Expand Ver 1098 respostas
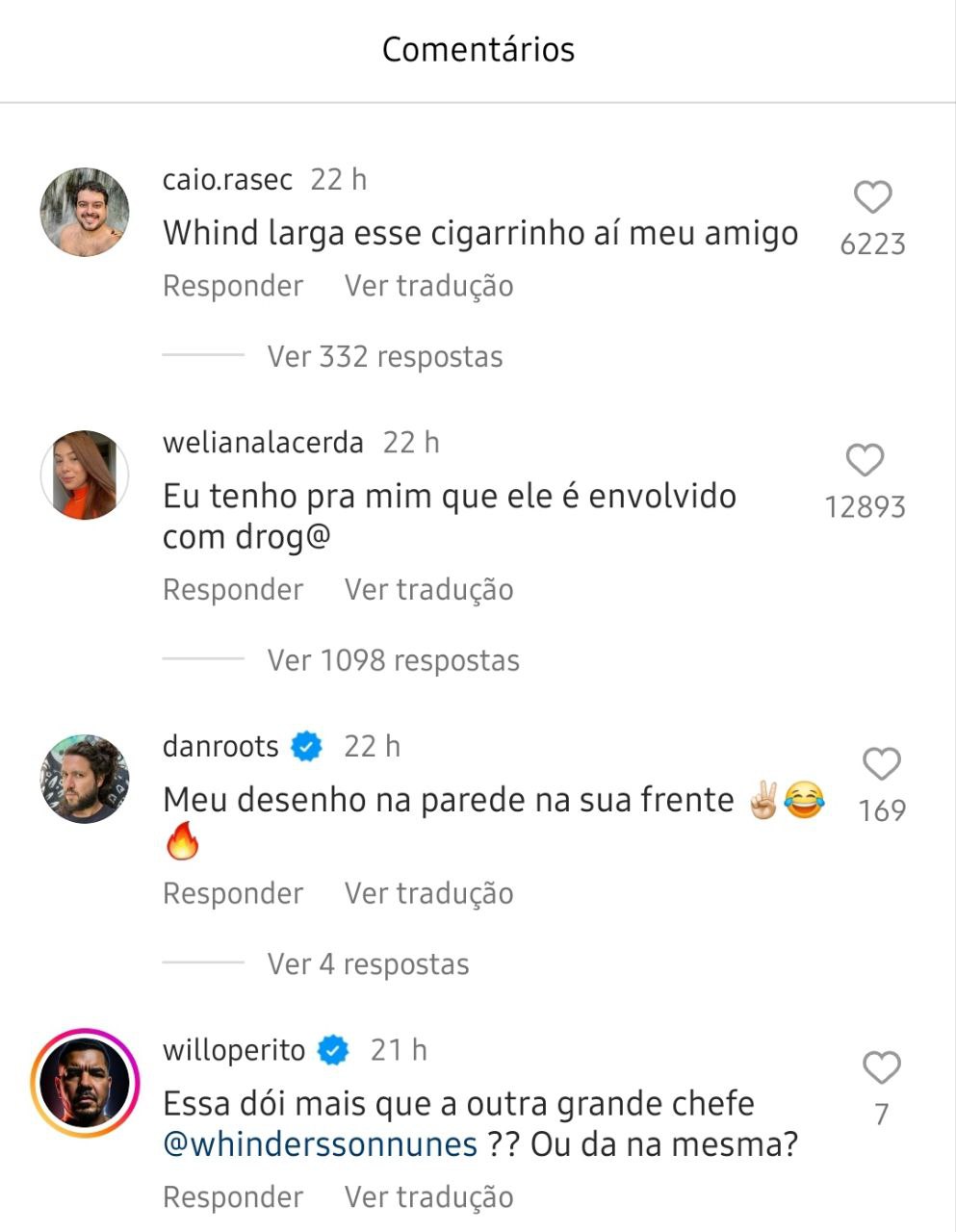Image resolution: width=956 pixels, height=1232 pixels. pos(393,660)
